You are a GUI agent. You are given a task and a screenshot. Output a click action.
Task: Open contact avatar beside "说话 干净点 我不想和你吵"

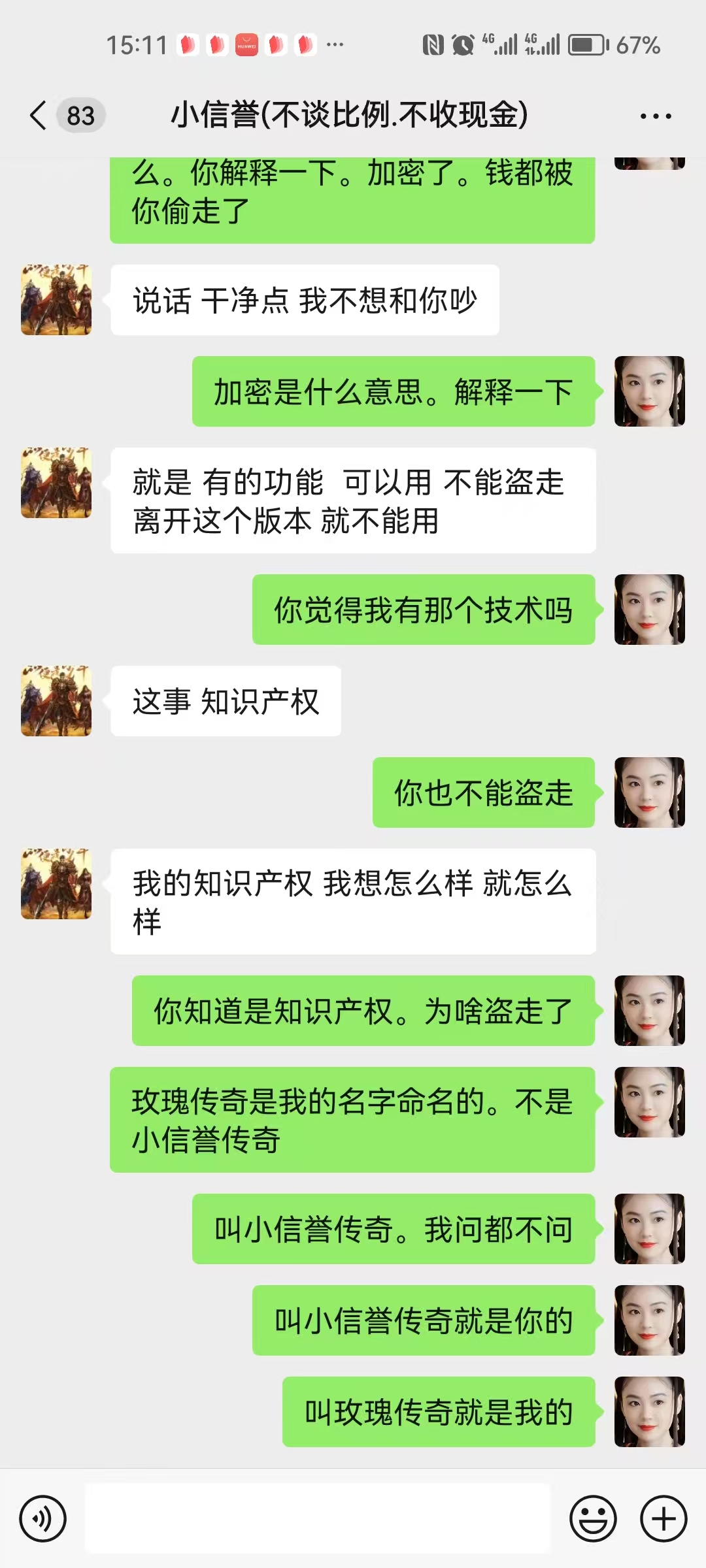click(x=56, y=300)
